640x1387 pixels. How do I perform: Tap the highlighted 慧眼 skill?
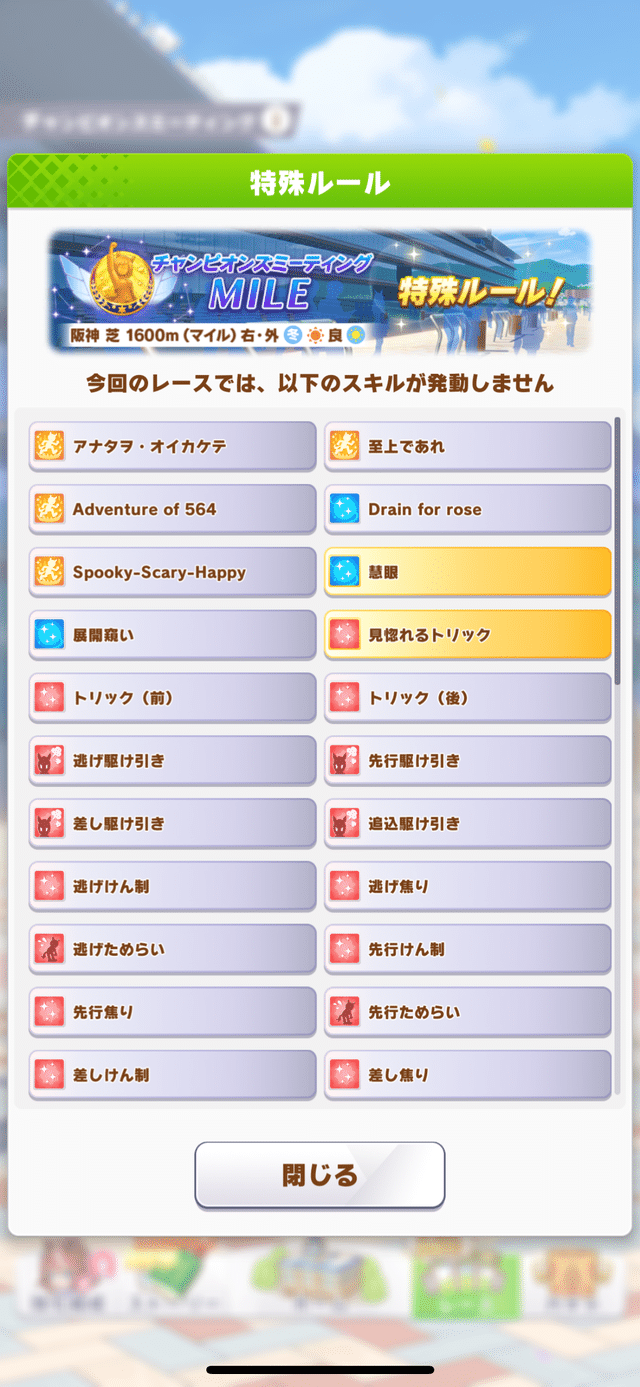point(467,572)
